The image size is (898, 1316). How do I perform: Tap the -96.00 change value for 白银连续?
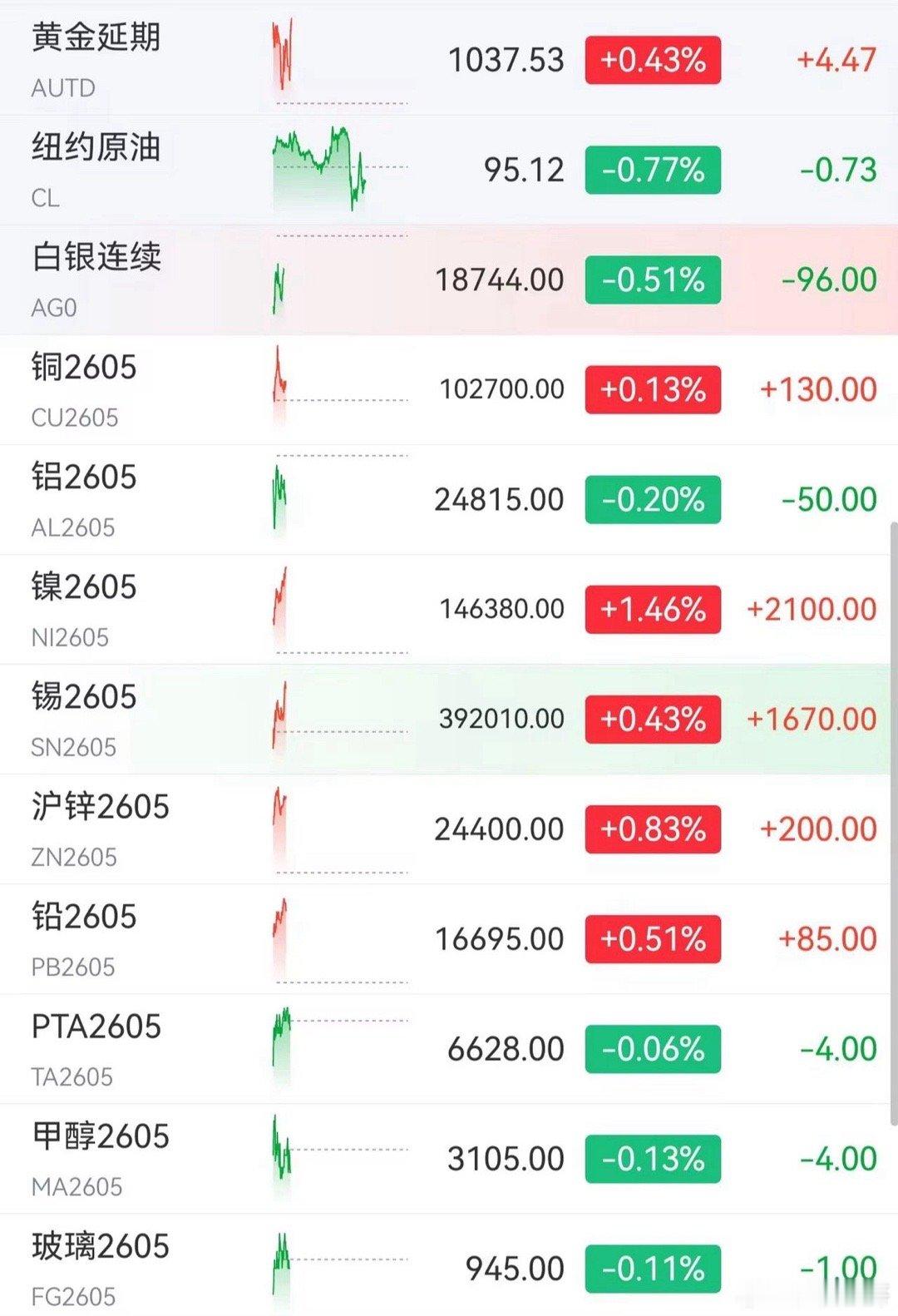tap(827, 280)
